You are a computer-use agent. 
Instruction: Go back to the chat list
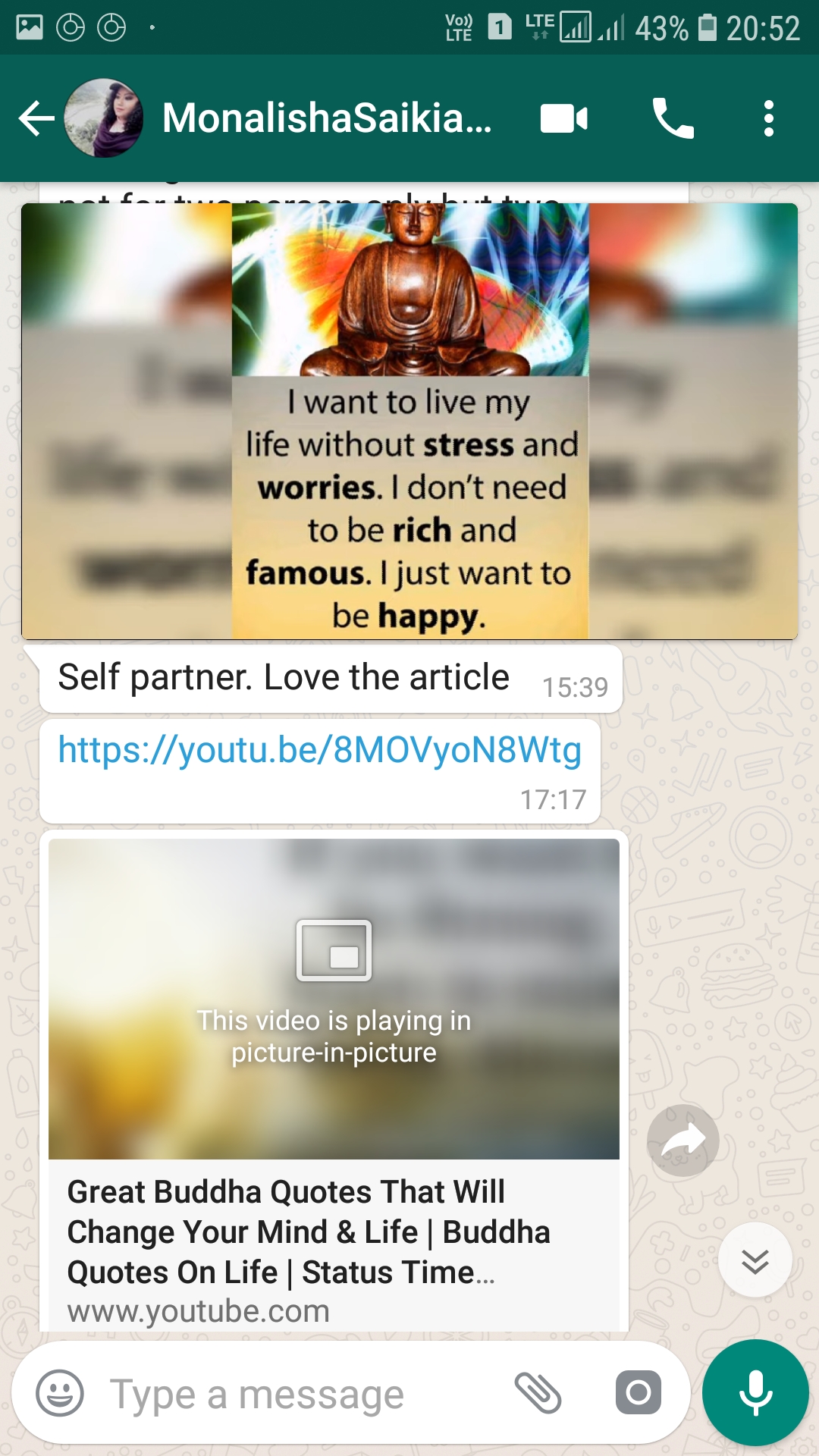[36, 118]
